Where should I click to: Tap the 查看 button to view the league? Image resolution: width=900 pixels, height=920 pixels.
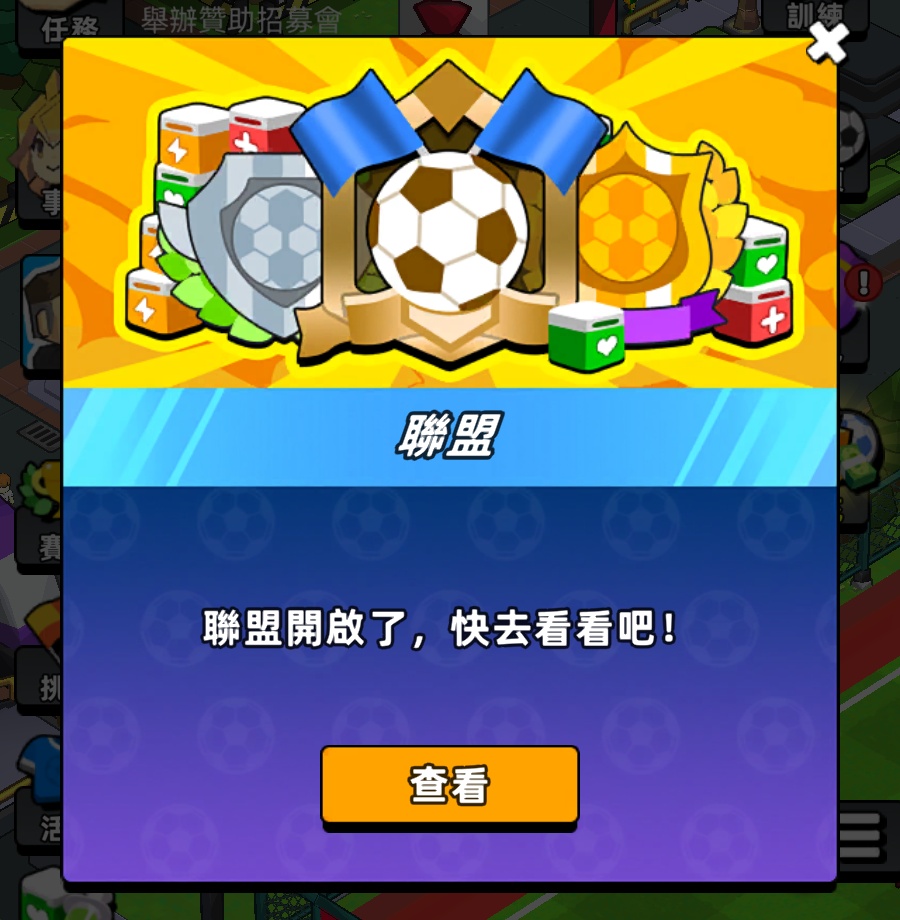point(449,785)
